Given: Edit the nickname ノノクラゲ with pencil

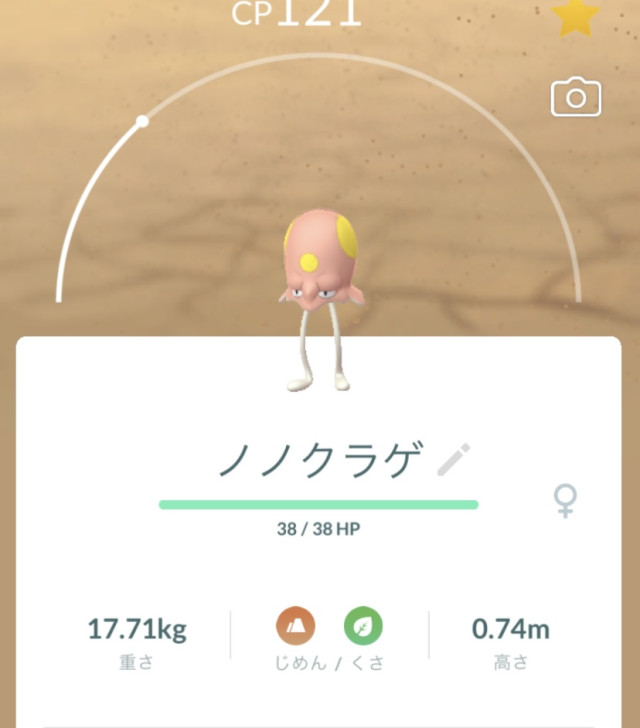Looking at the screenshot, I should click(x=454, y=461).
